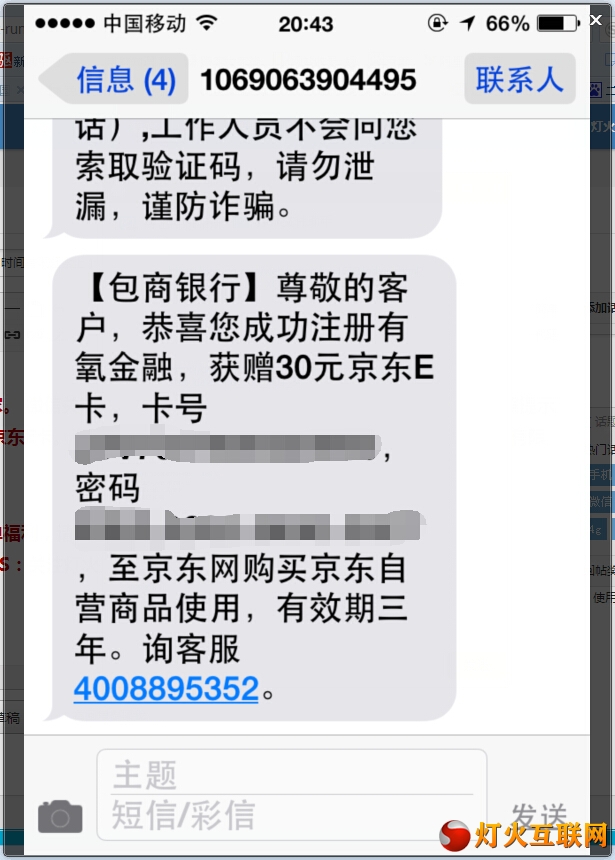This screenshot has height=860, width=615.
Task: Open the 联系人 contact details
Action: pyautogui.click(x=519, y=79)
